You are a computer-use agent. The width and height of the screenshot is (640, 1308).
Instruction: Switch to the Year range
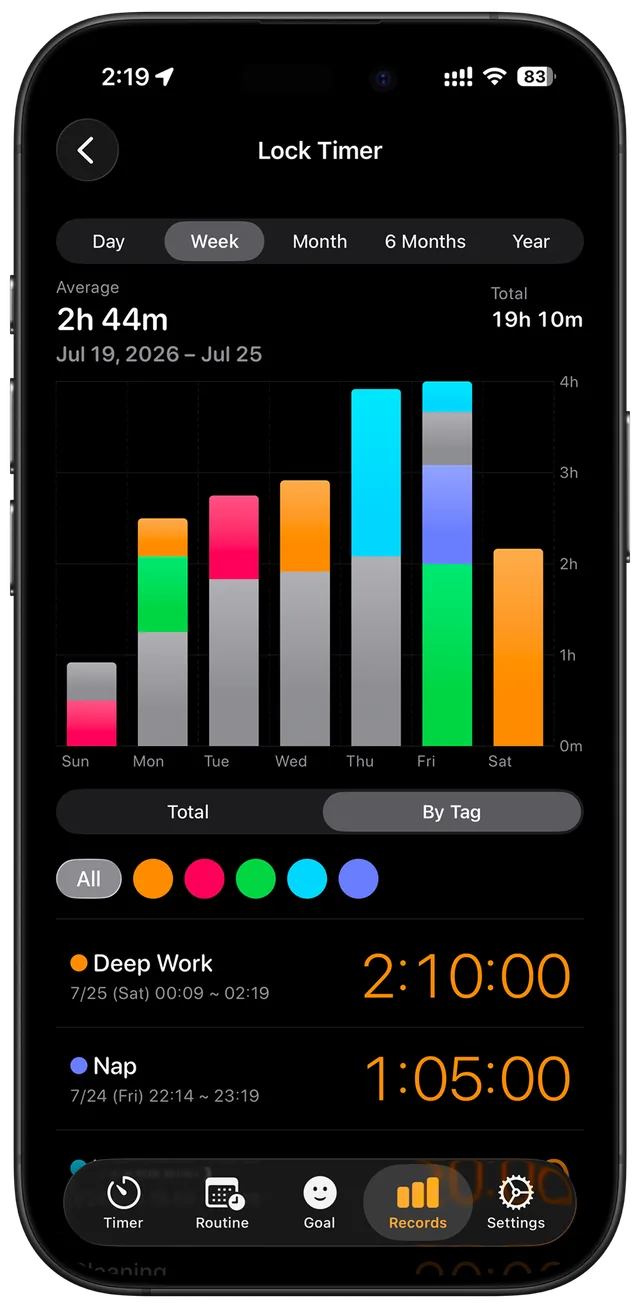[x=531, y=241]
